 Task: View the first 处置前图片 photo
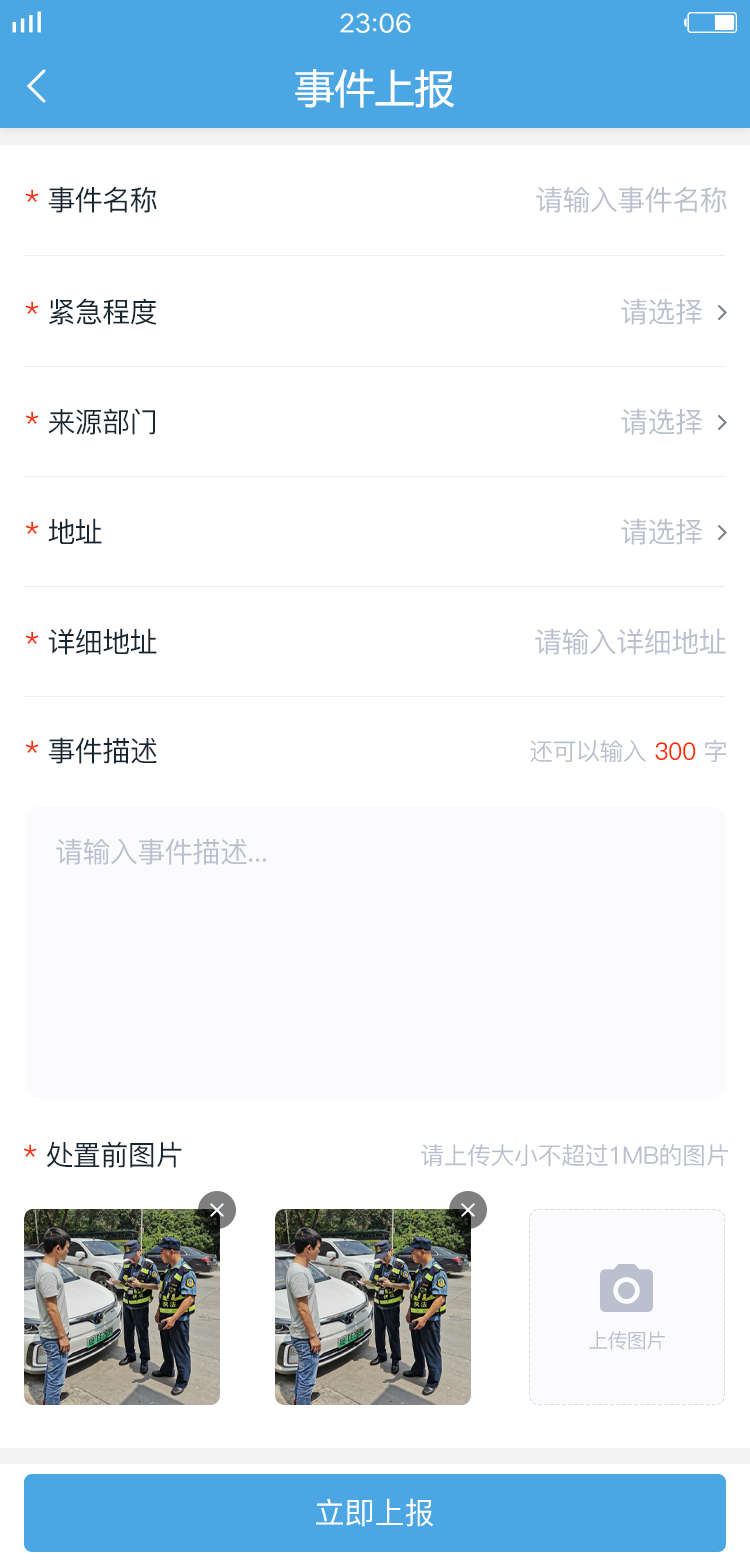(122, 1310)
